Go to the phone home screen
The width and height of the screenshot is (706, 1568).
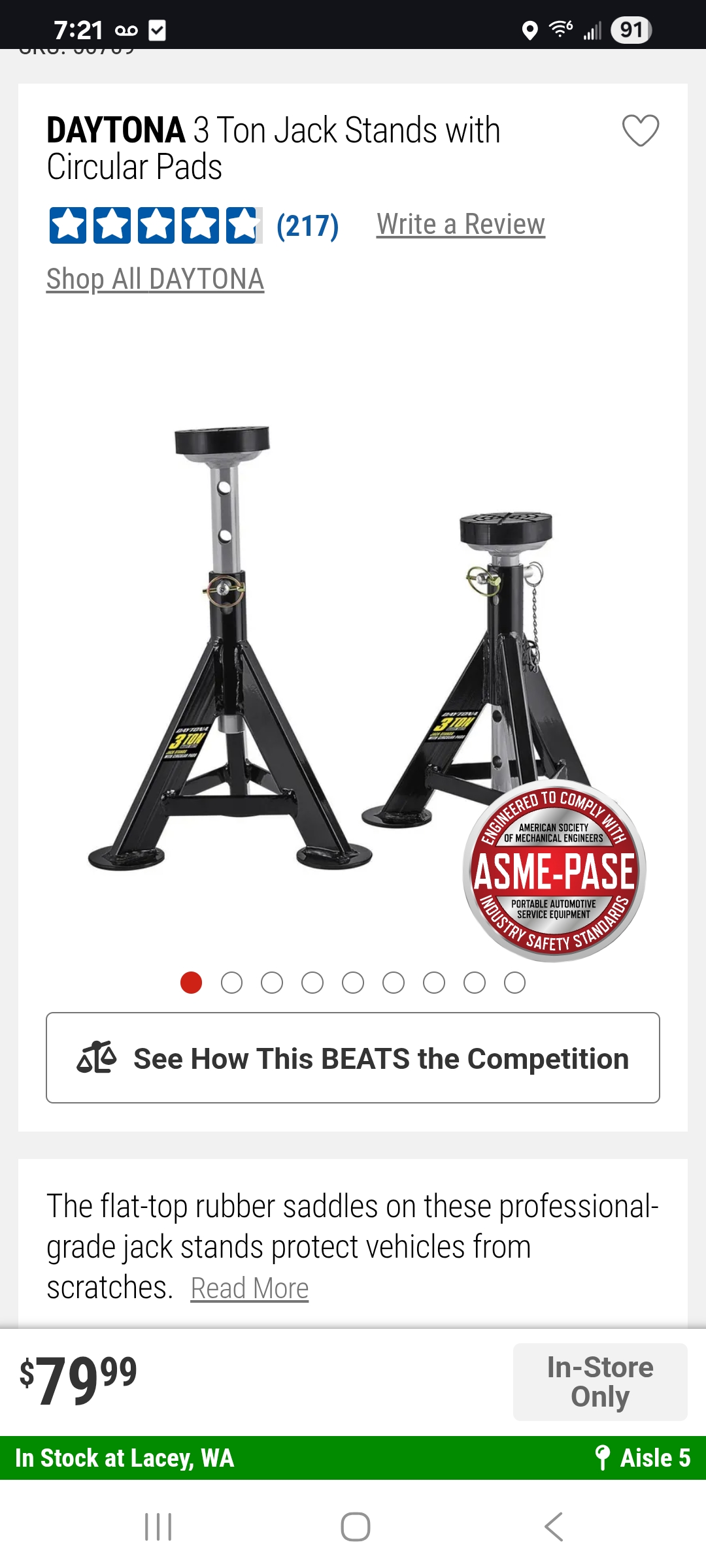click(355, 1527)
